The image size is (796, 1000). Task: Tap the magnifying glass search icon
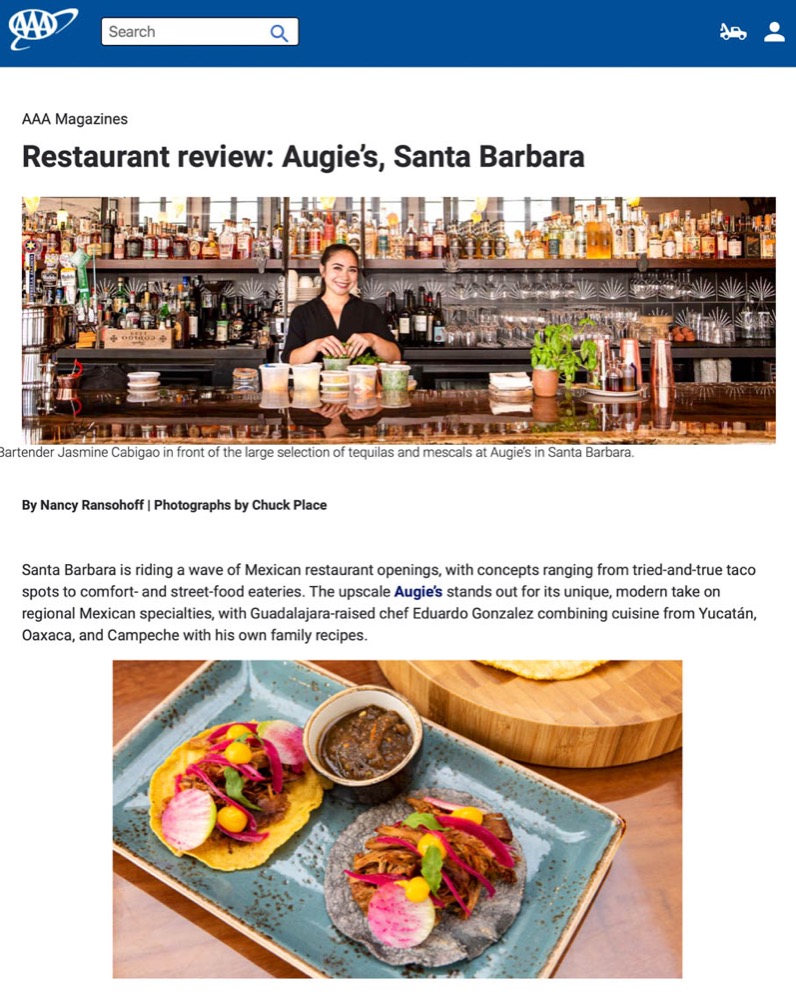[279, 32]
